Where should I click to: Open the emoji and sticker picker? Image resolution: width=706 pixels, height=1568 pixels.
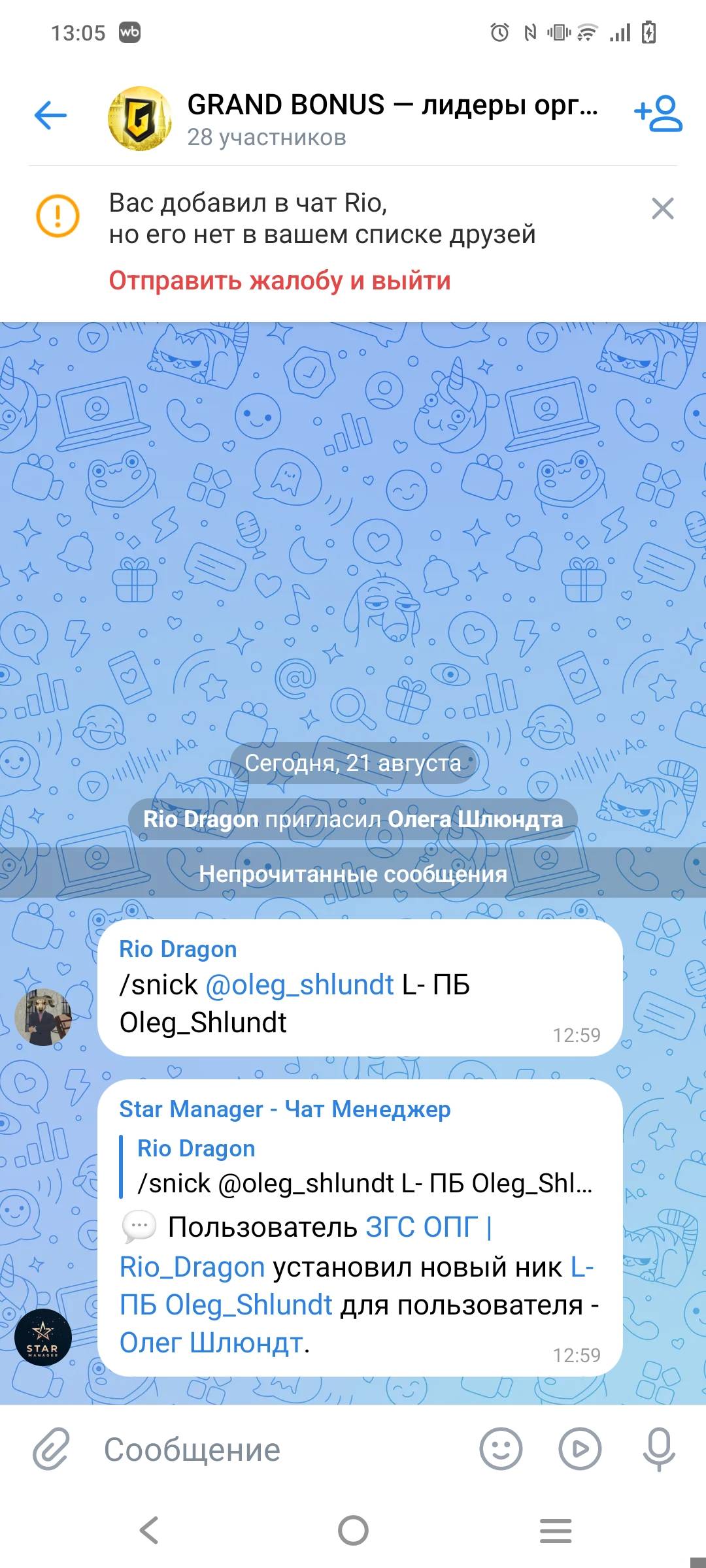501,1448
